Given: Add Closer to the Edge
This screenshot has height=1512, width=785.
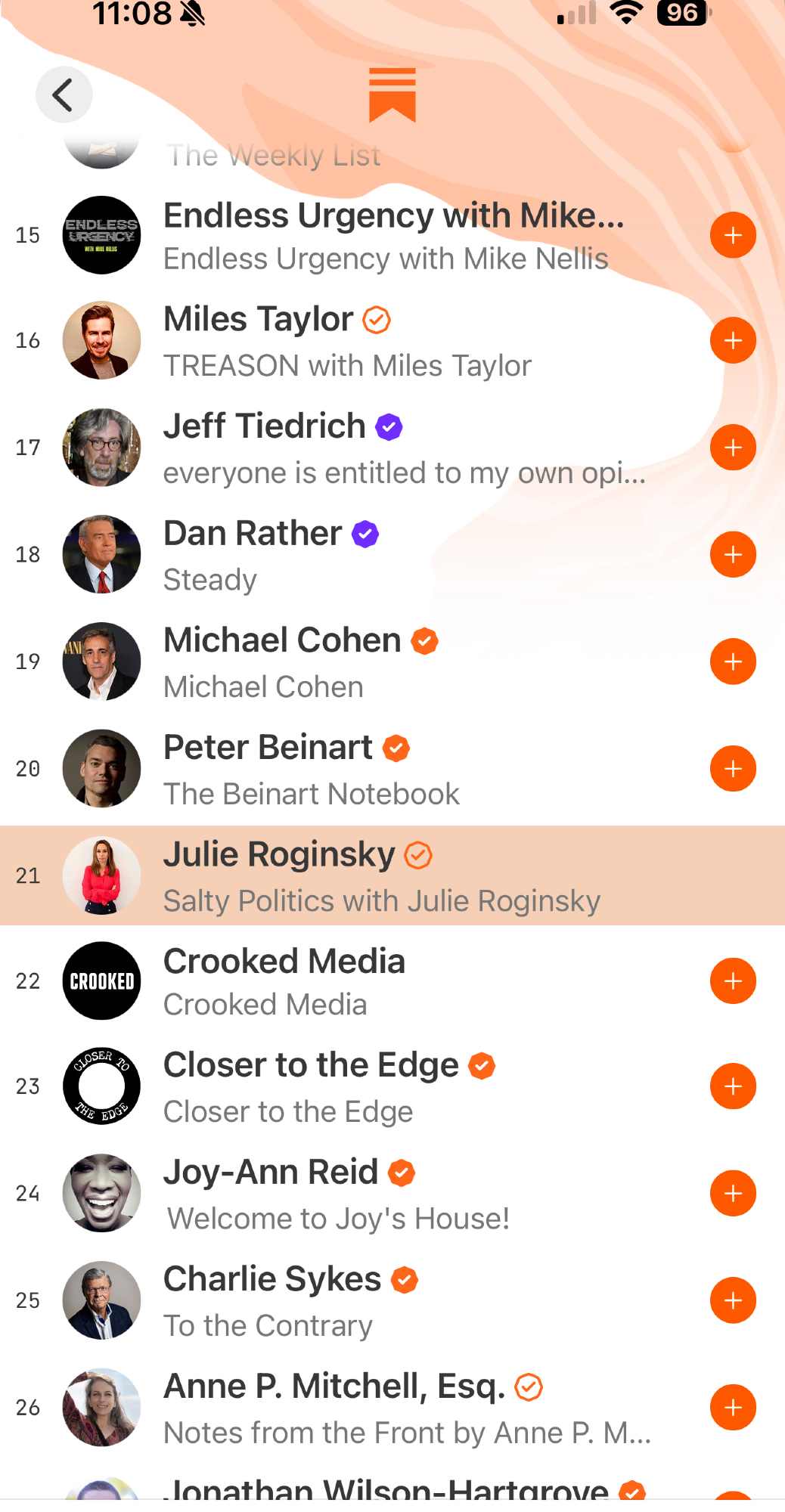Looking at the screenshot, I should pyautogui.click(x=732, y=1086).
